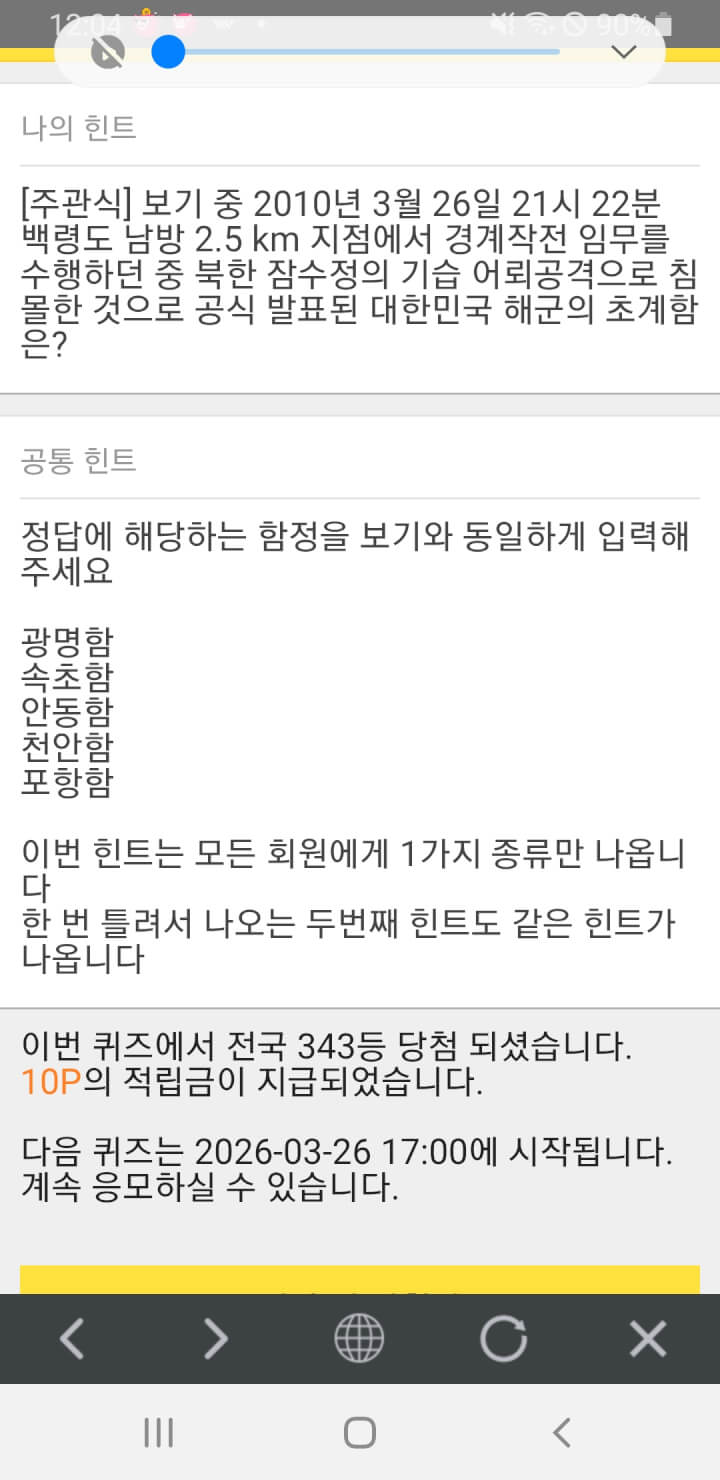This screenshot has height=1480, width=720.
Task: Open the page in browser via globe icon
Action: pos(359,1338)
